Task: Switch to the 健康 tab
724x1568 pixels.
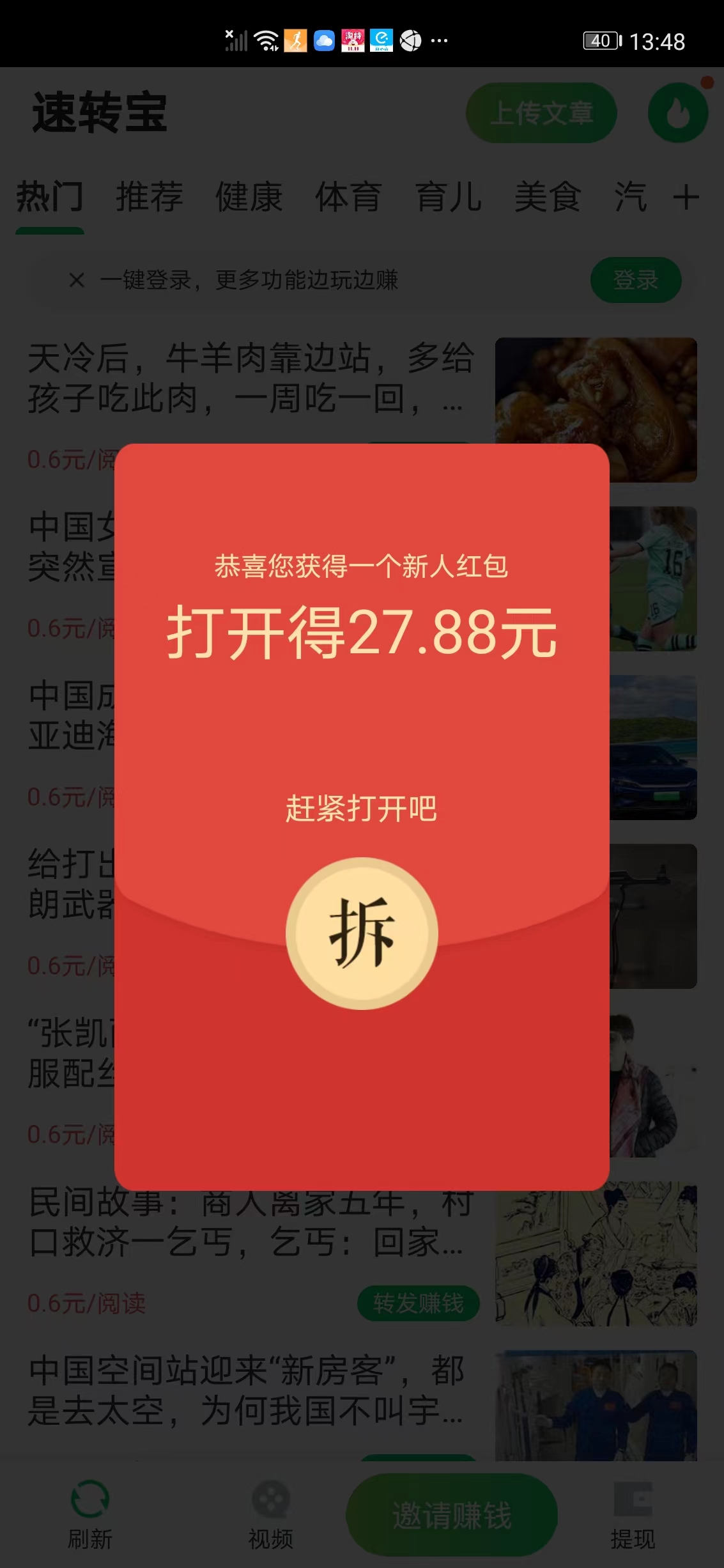Action: [248, 199]
